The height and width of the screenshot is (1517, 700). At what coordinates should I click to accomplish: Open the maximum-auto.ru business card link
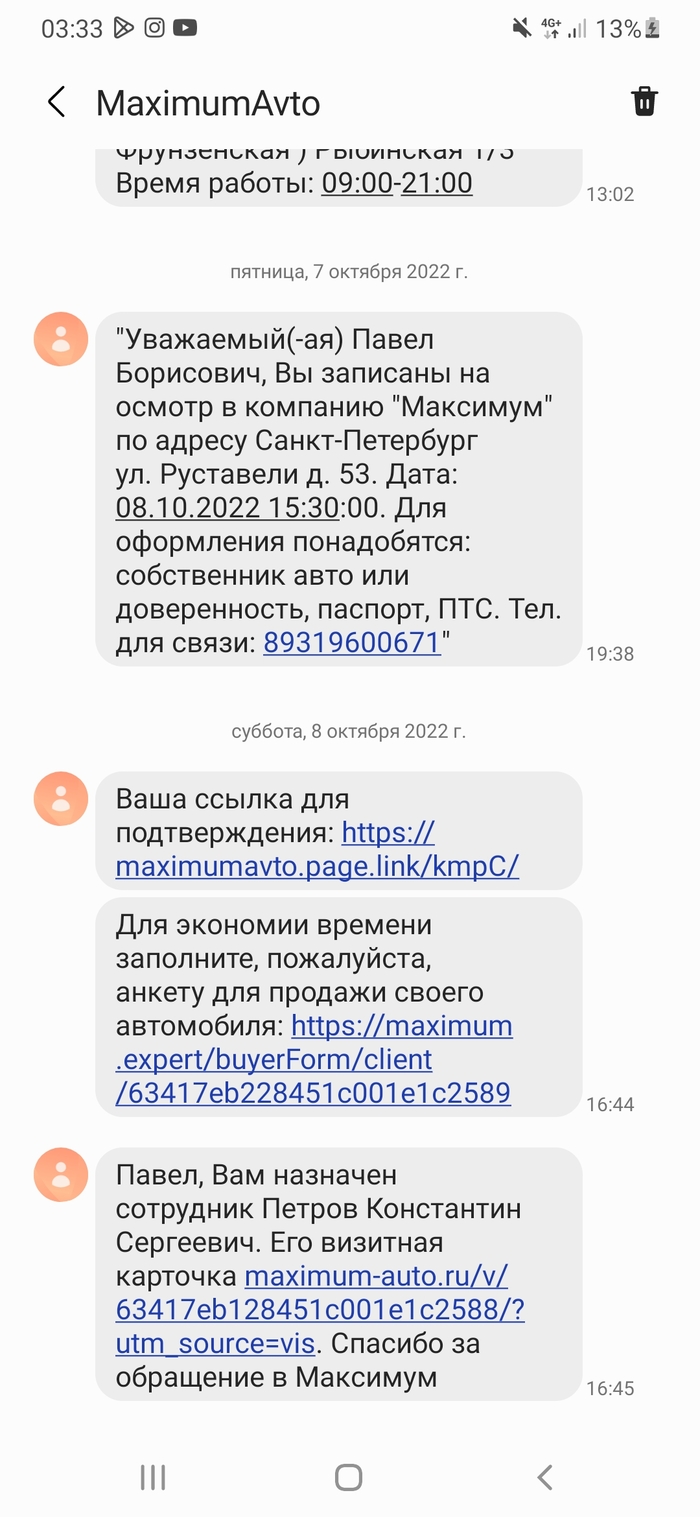(x=319, y=1310)
